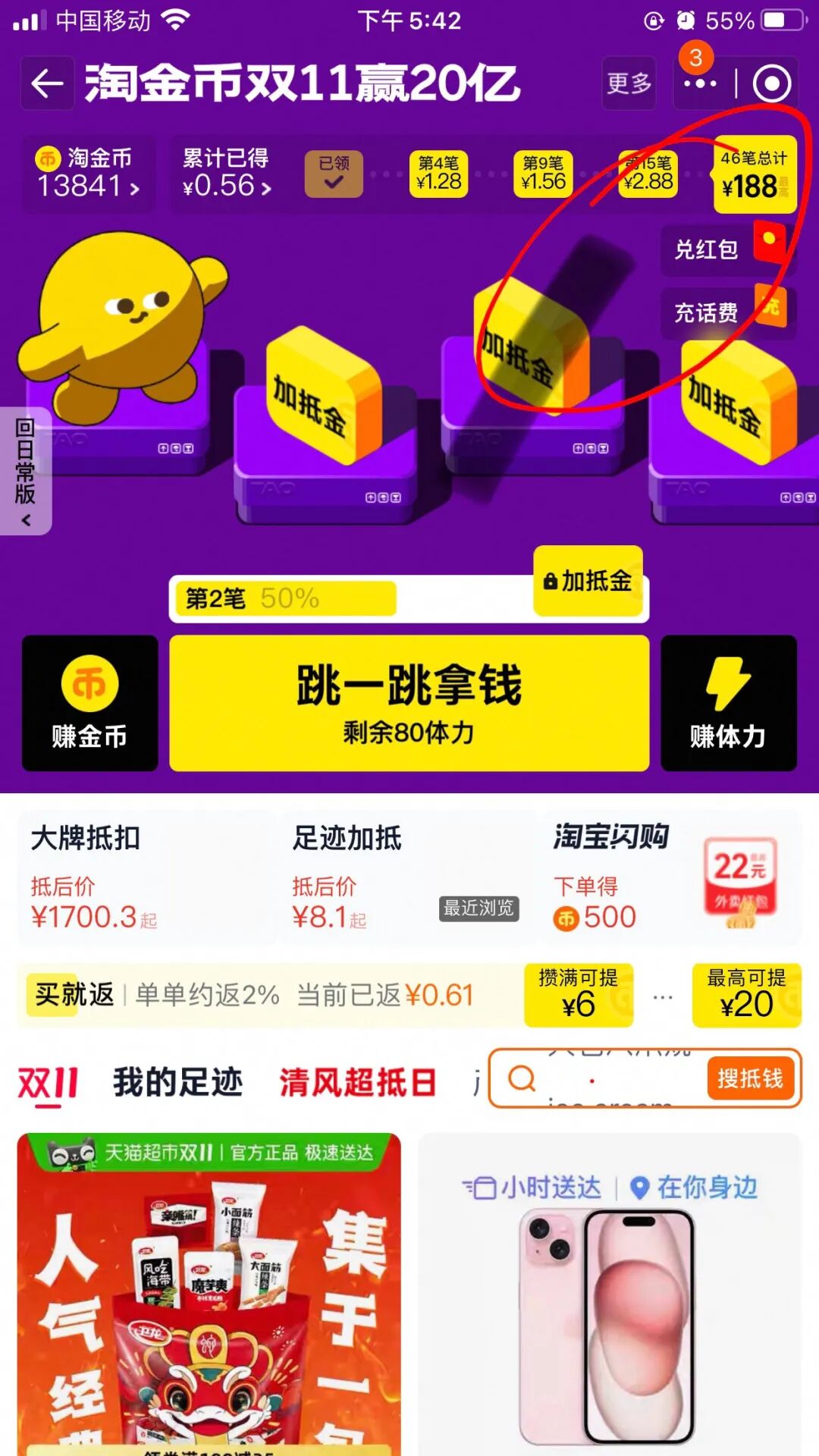Image resolution: width=819 pixels, height=1456 pixels.
Task: Switch to the 我的足迹 tab
Action: [177, 1082]
